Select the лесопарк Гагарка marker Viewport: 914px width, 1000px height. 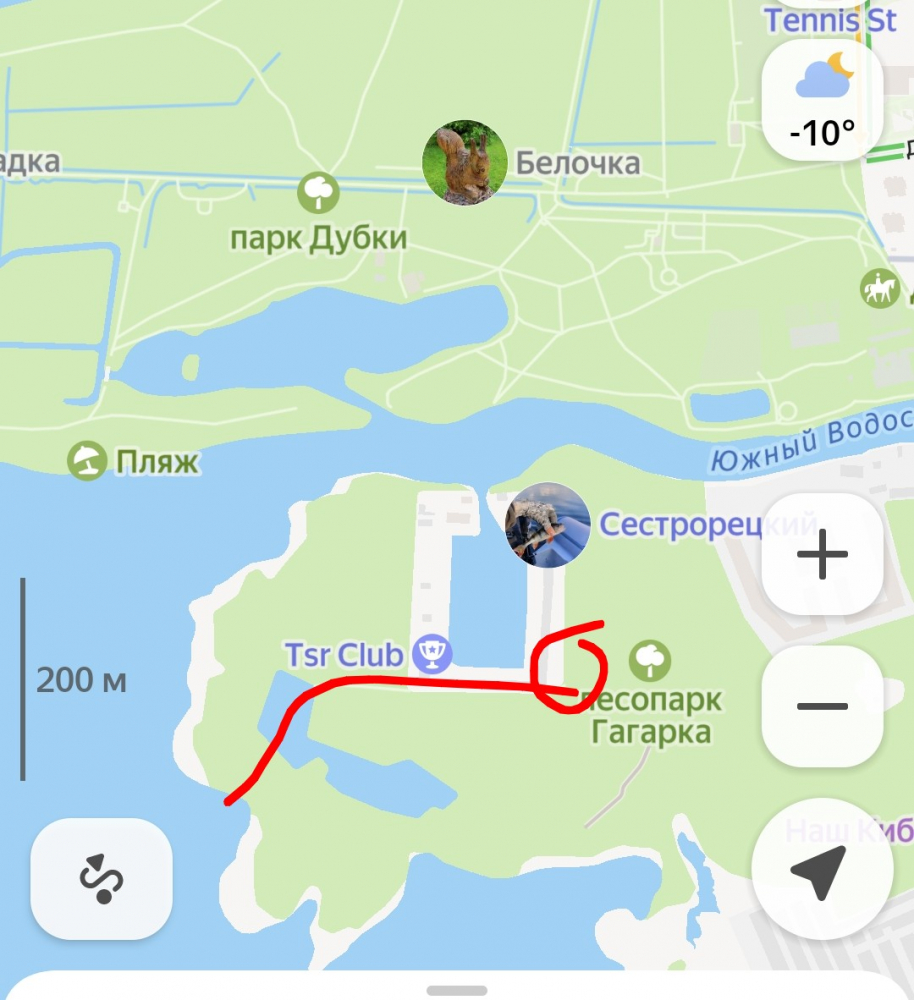click(650, 660)
